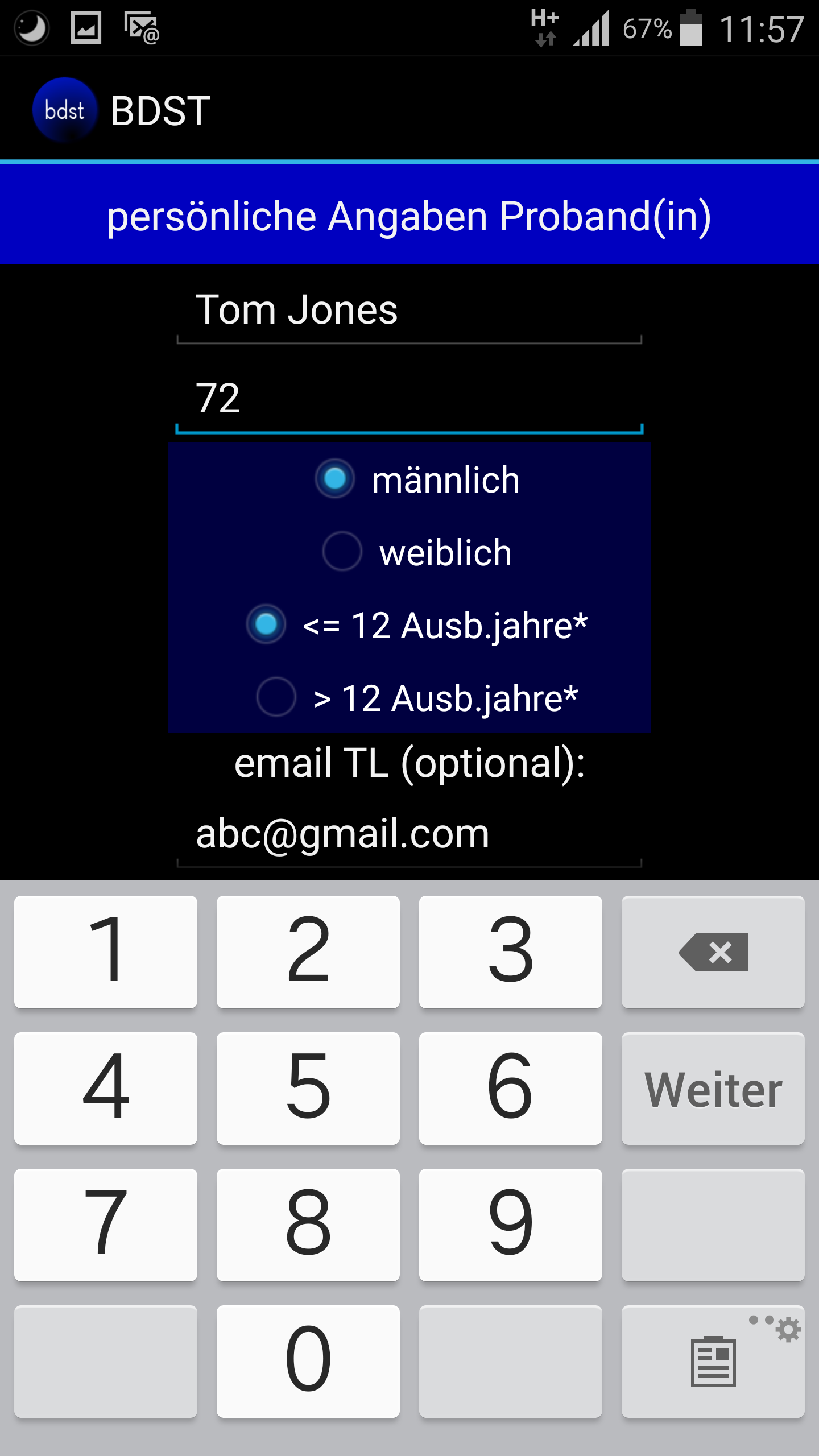
Task: Open the keyboard clipboard settings key
Action: point(713,1362)
